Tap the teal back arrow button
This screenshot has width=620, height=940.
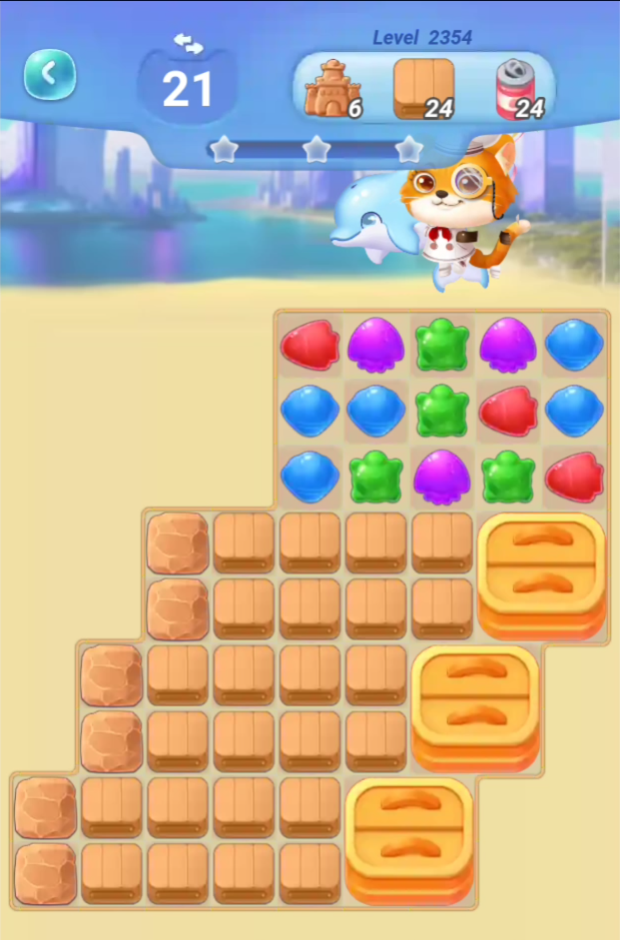[x=50, y=74]
